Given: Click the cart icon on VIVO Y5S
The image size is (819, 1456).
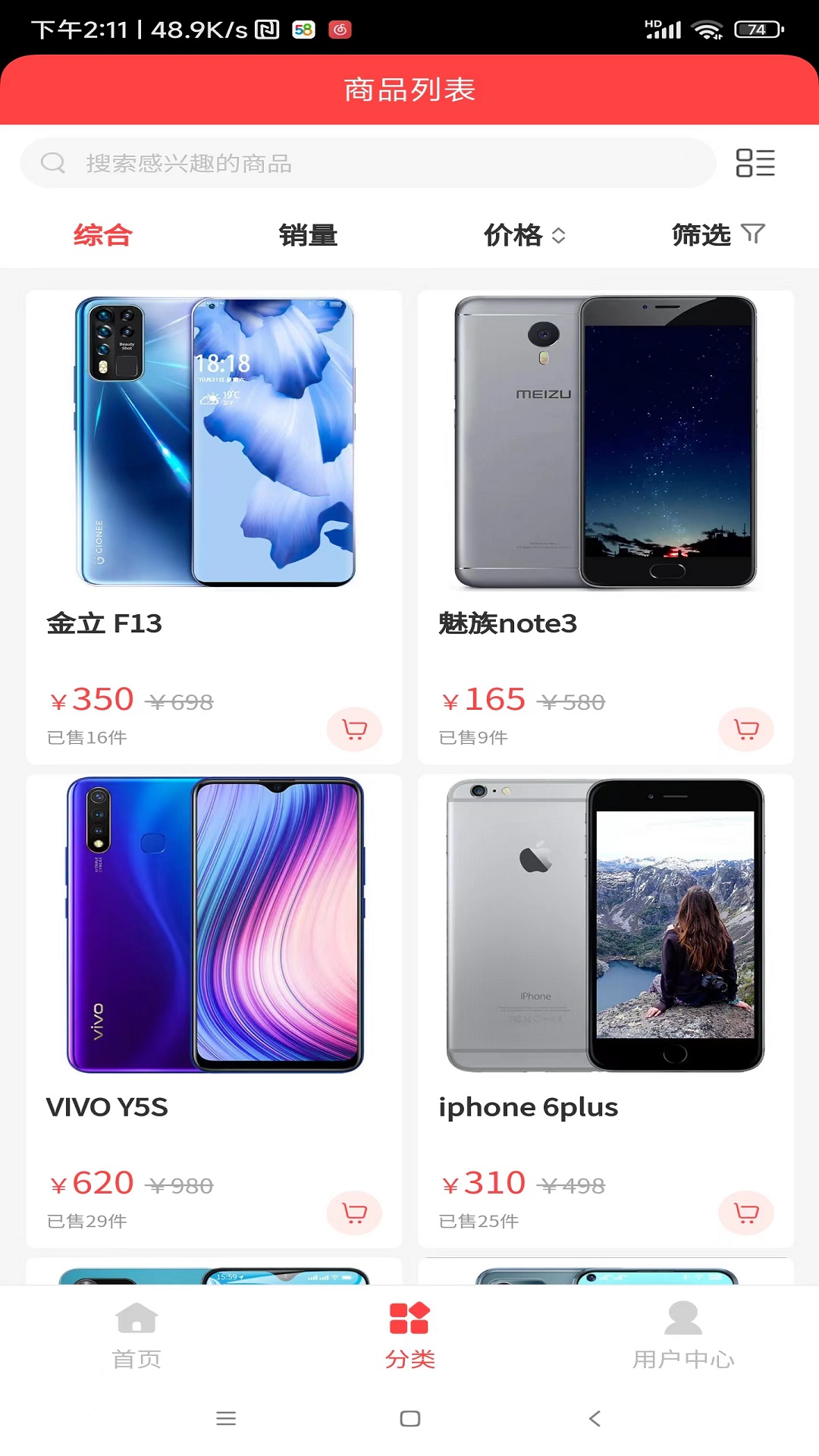Looking at the screenshot, I should pos(354,1213).
